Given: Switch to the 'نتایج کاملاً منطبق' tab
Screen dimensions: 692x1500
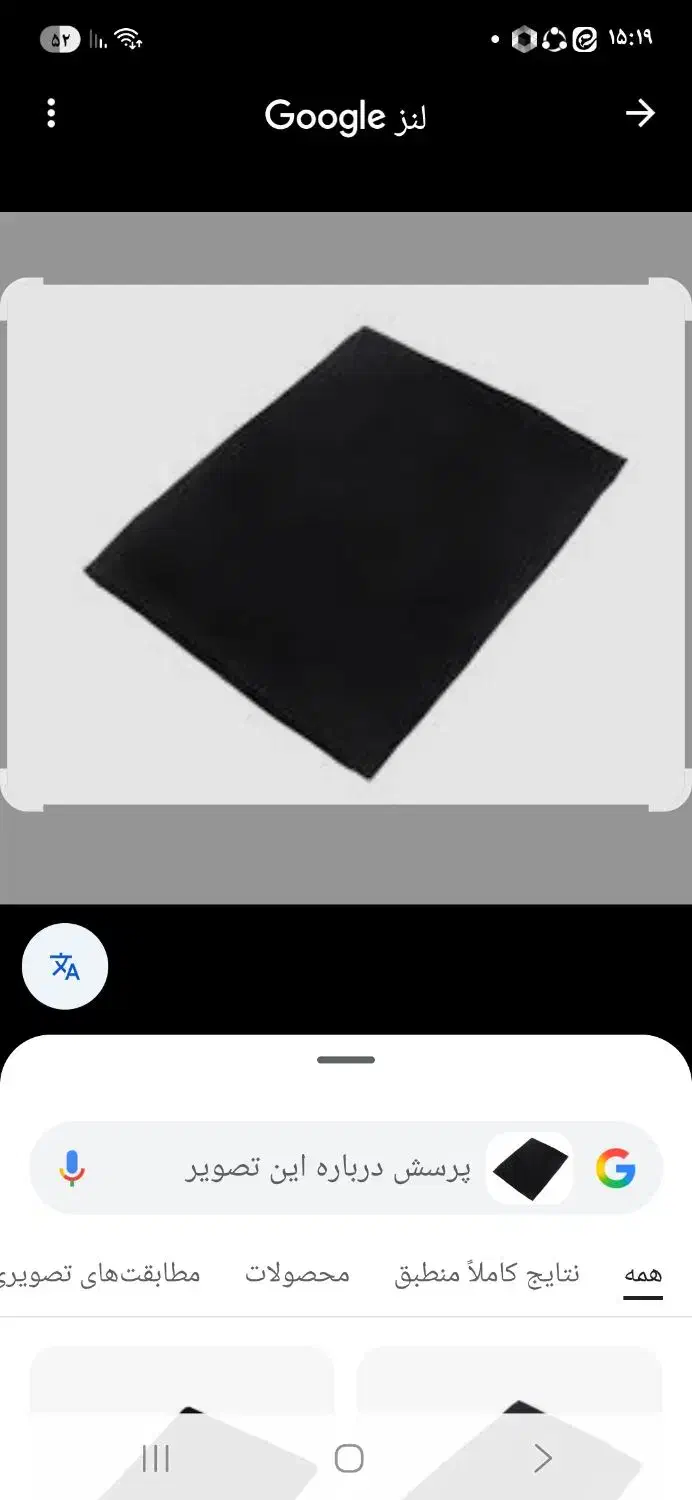Looking at the screenshot, I should pos(487,1274).
